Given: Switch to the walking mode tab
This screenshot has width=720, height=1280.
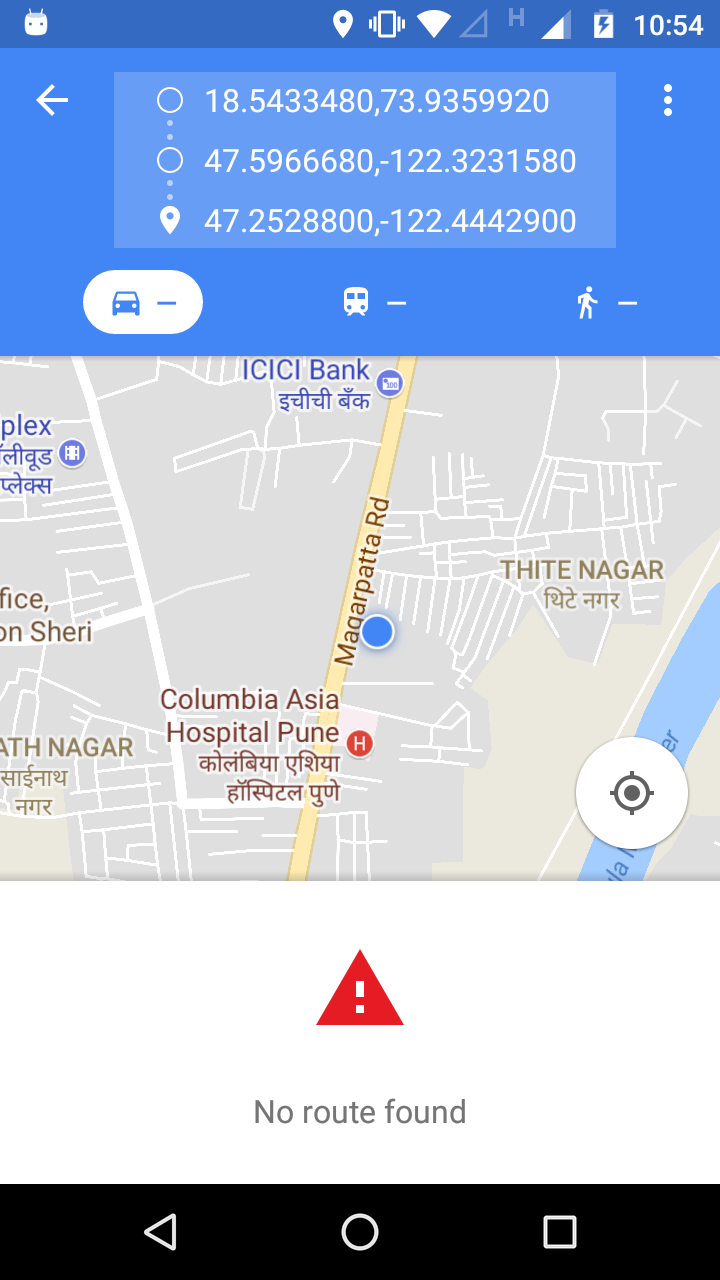Looking at the screenshot, I should point(605,302).
